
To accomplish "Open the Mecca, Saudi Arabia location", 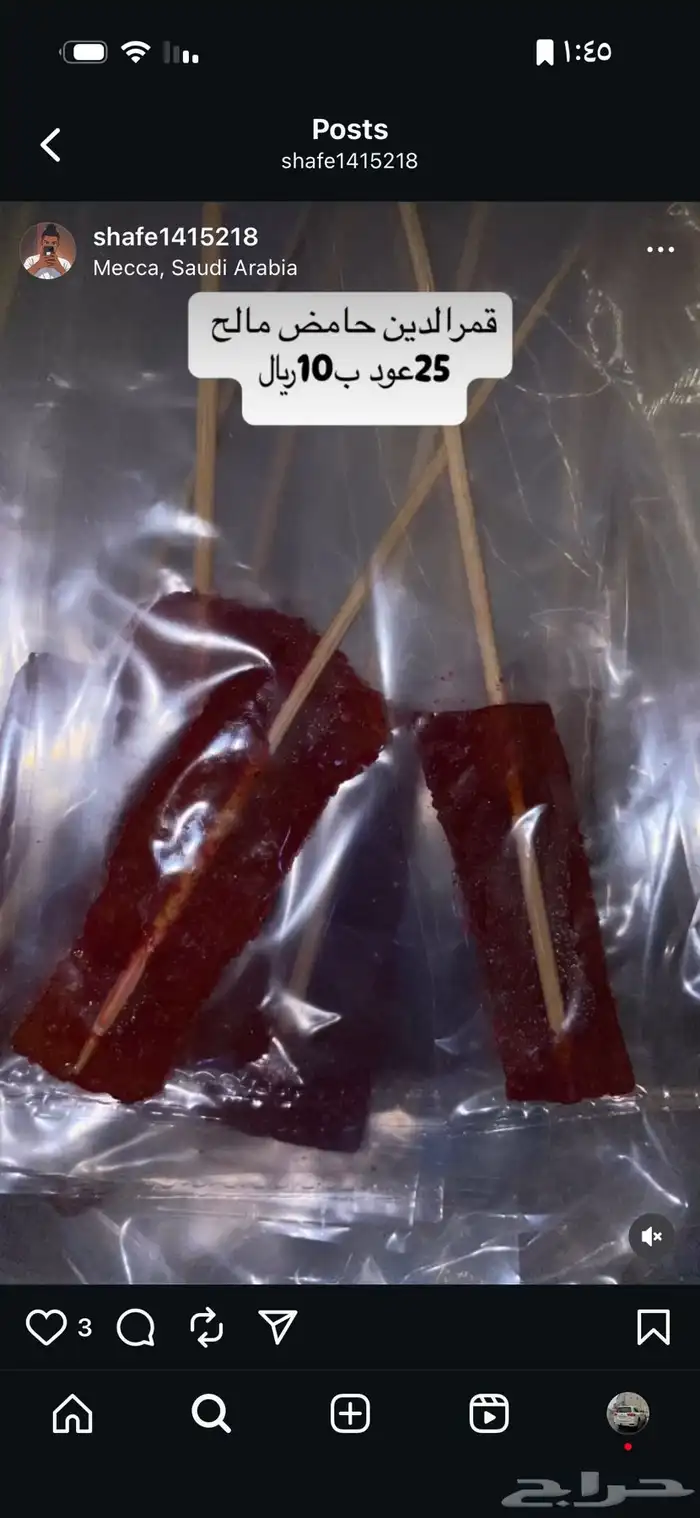I will click(195, 268).
